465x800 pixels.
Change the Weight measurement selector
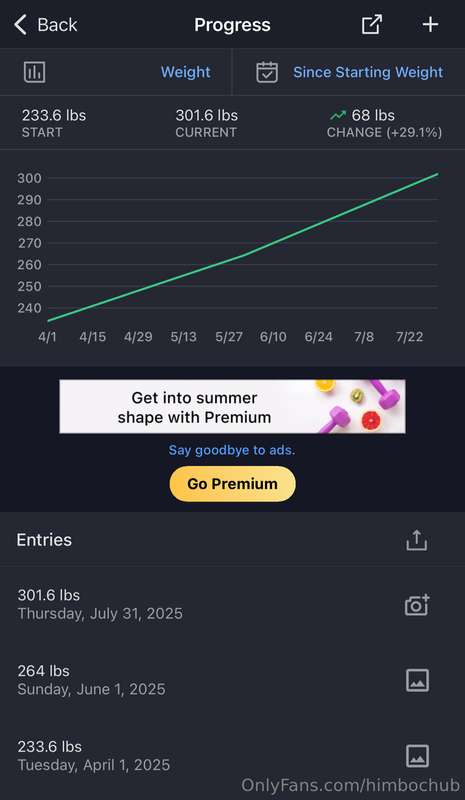click(116, 72)
